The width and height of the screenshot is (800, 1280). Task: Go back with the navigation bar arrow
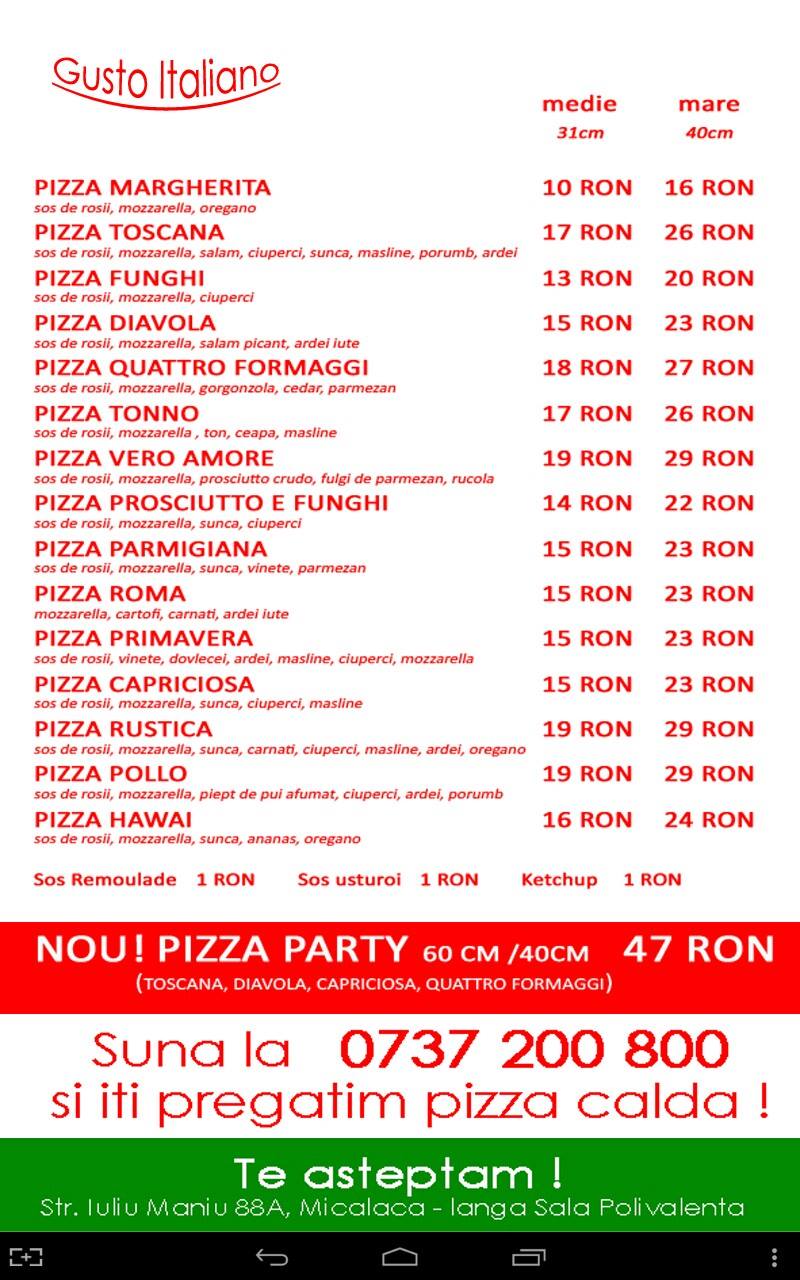pyautogui.click(x=271, y=1257)
